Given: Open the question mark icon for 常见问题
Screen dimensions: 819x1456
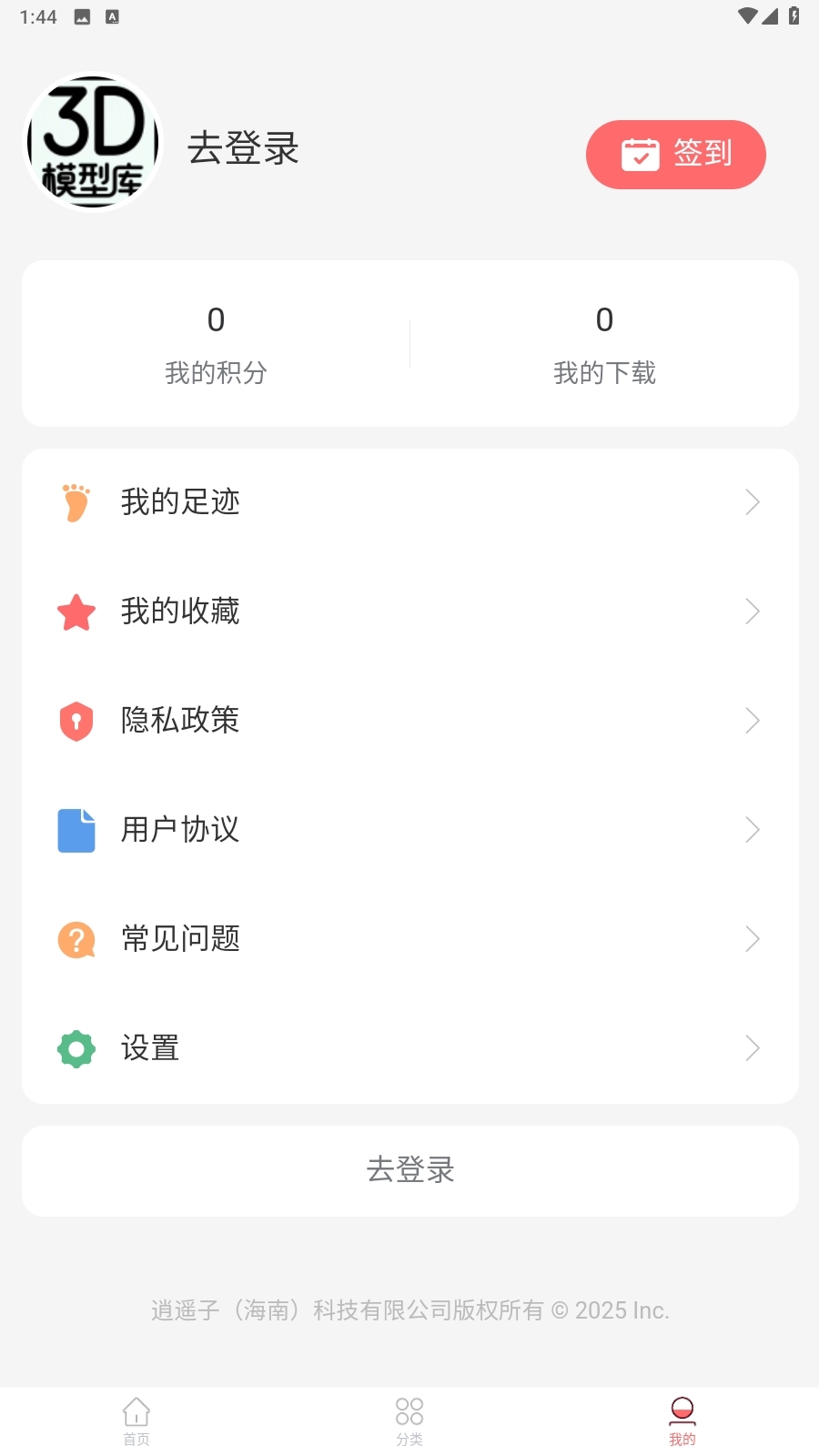Looking at the screenshot, I should pos(76,938).
